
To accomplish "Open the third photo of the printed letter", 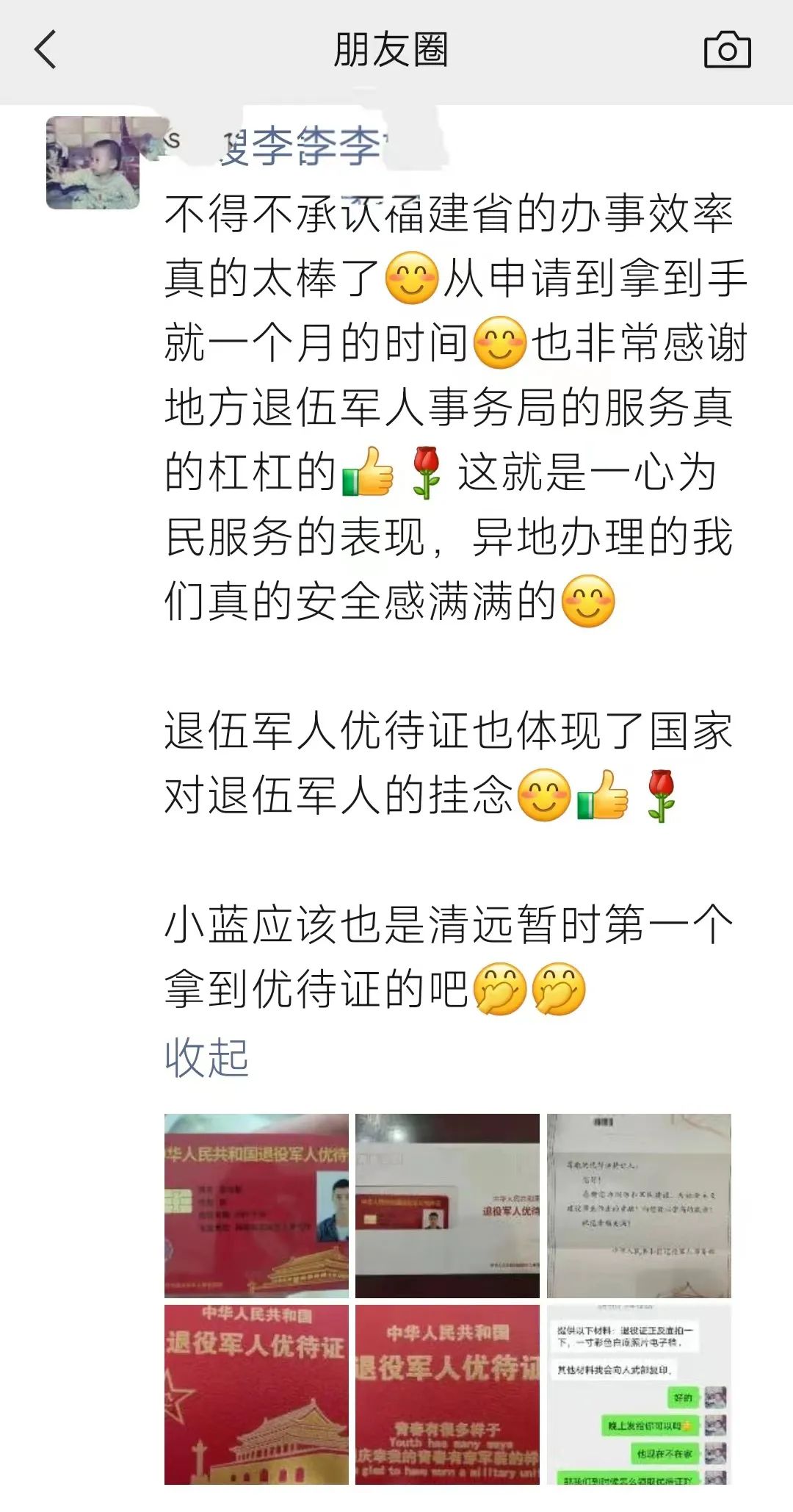I will [x=639, y=1205].
